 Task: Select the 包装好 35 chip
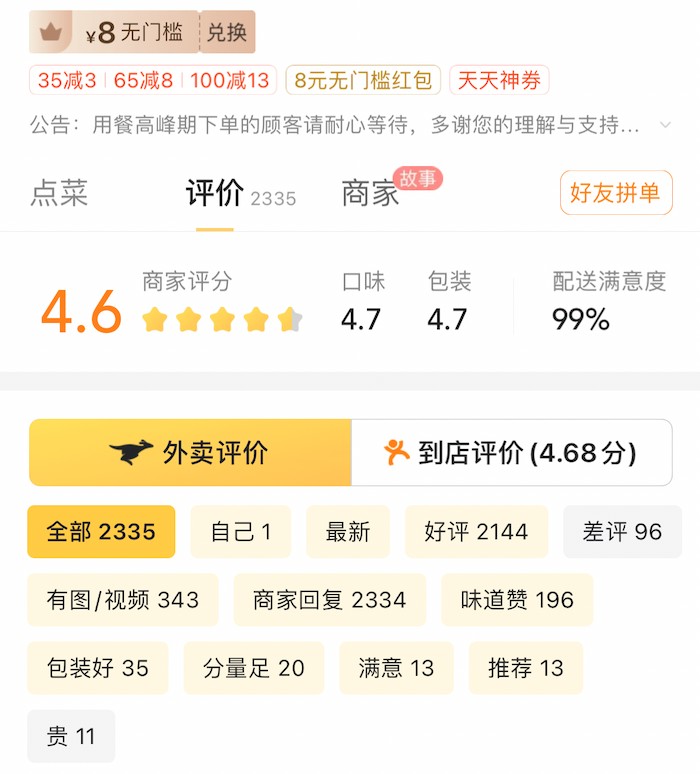coord(97,668)
